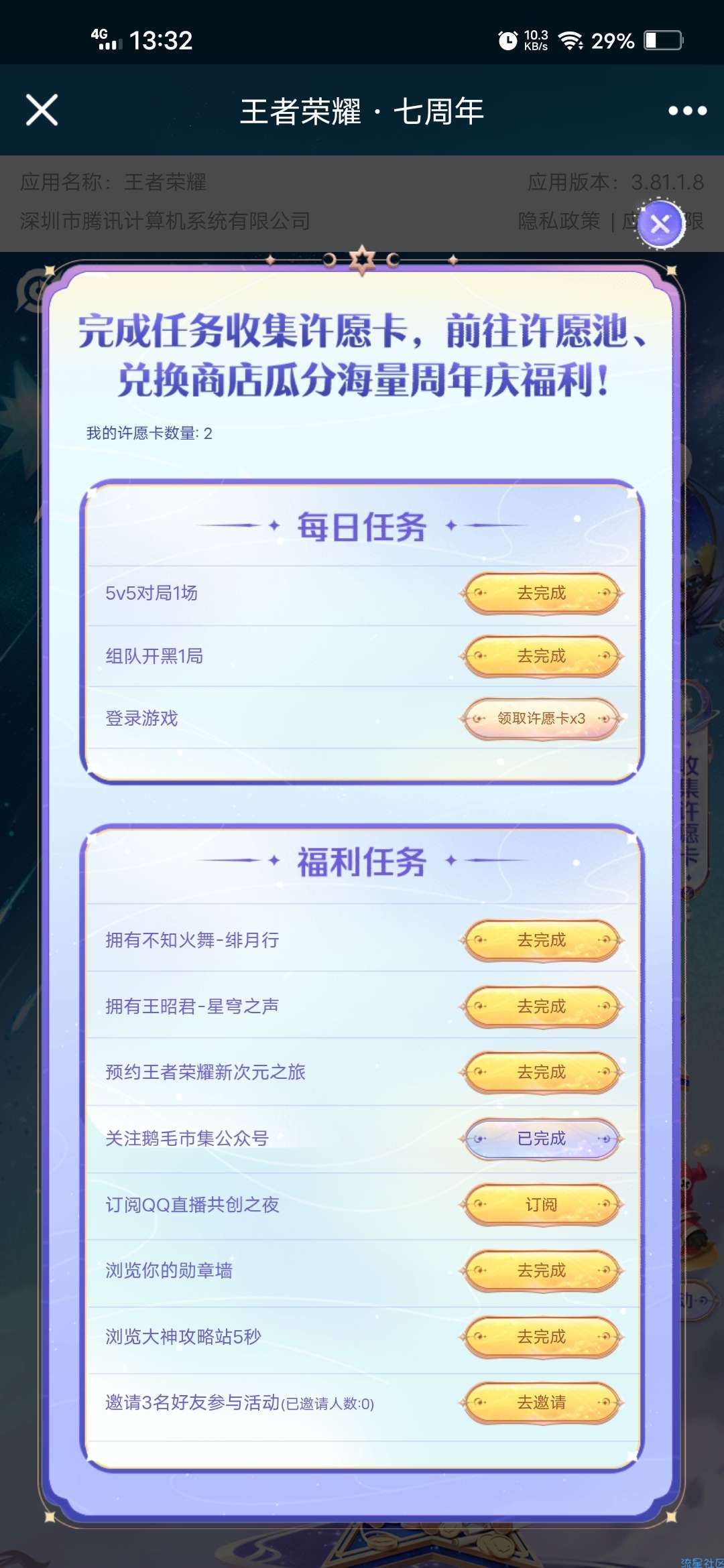
Task: Tap 去完成 for 组队开黑1局
Action: tap(541, 656)
